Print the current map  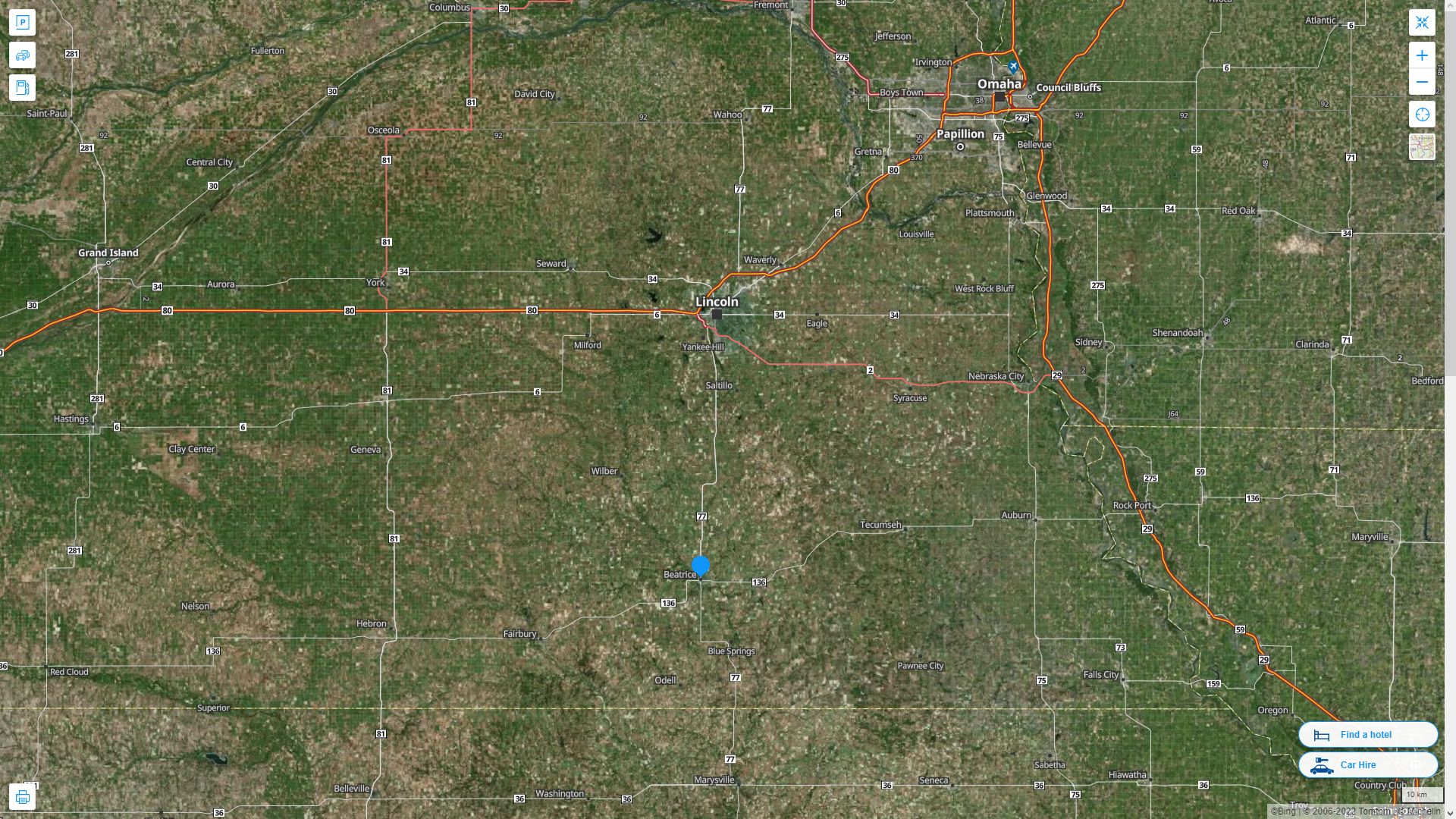pyautogui.click(x=22, y=797)
